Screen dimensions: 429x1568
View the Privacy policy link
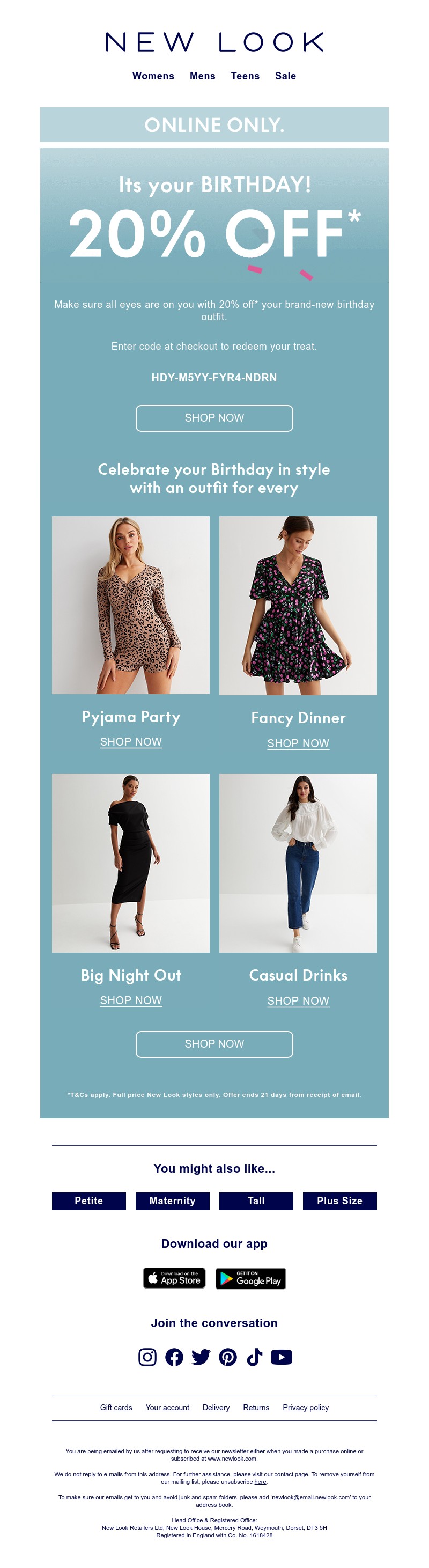point(306,1407)
